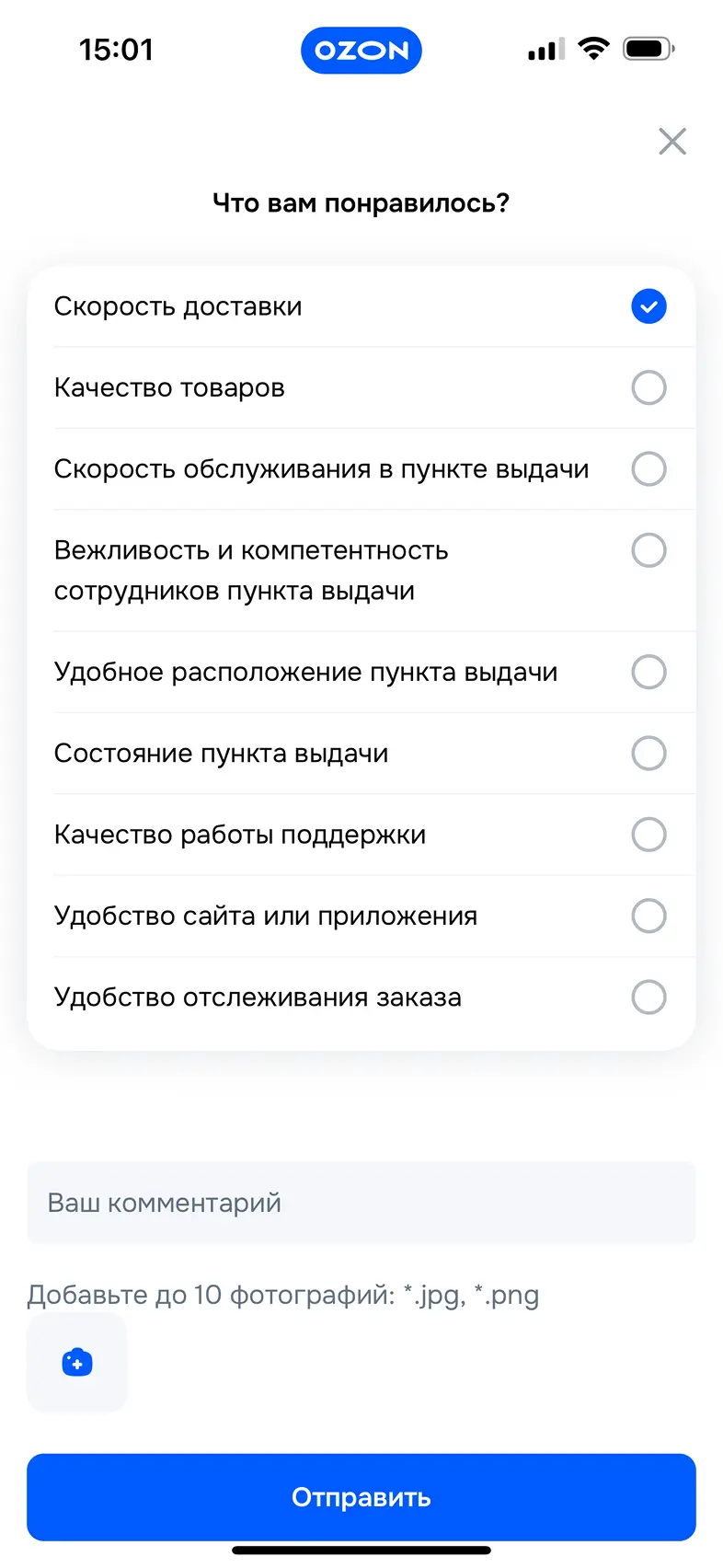Tap the "Ваш комментарий" text field
The width and height of the screenshot is (723, 1568).
pos(361,1203)
